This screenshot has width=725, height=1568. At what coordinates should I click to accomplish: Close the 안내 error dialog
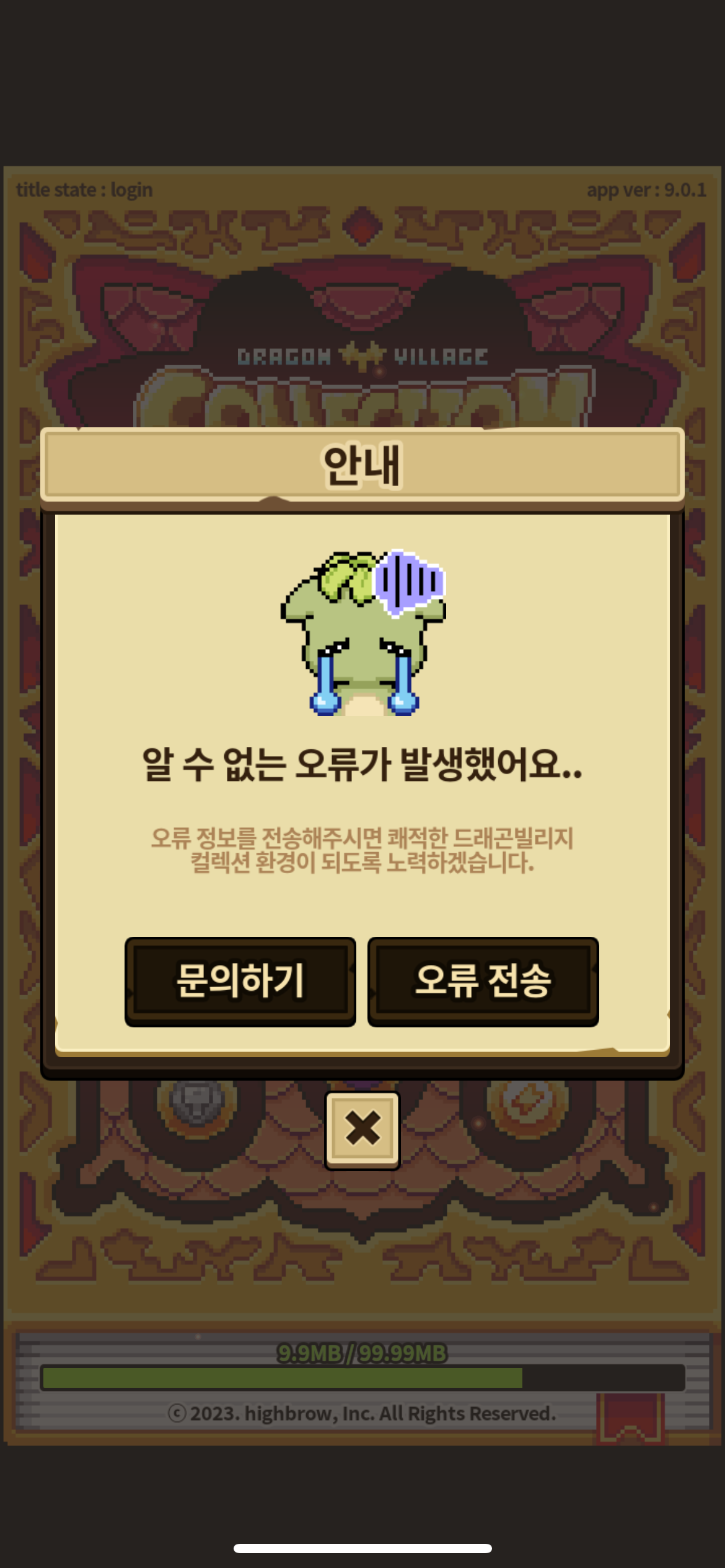tap(362, 1130)
